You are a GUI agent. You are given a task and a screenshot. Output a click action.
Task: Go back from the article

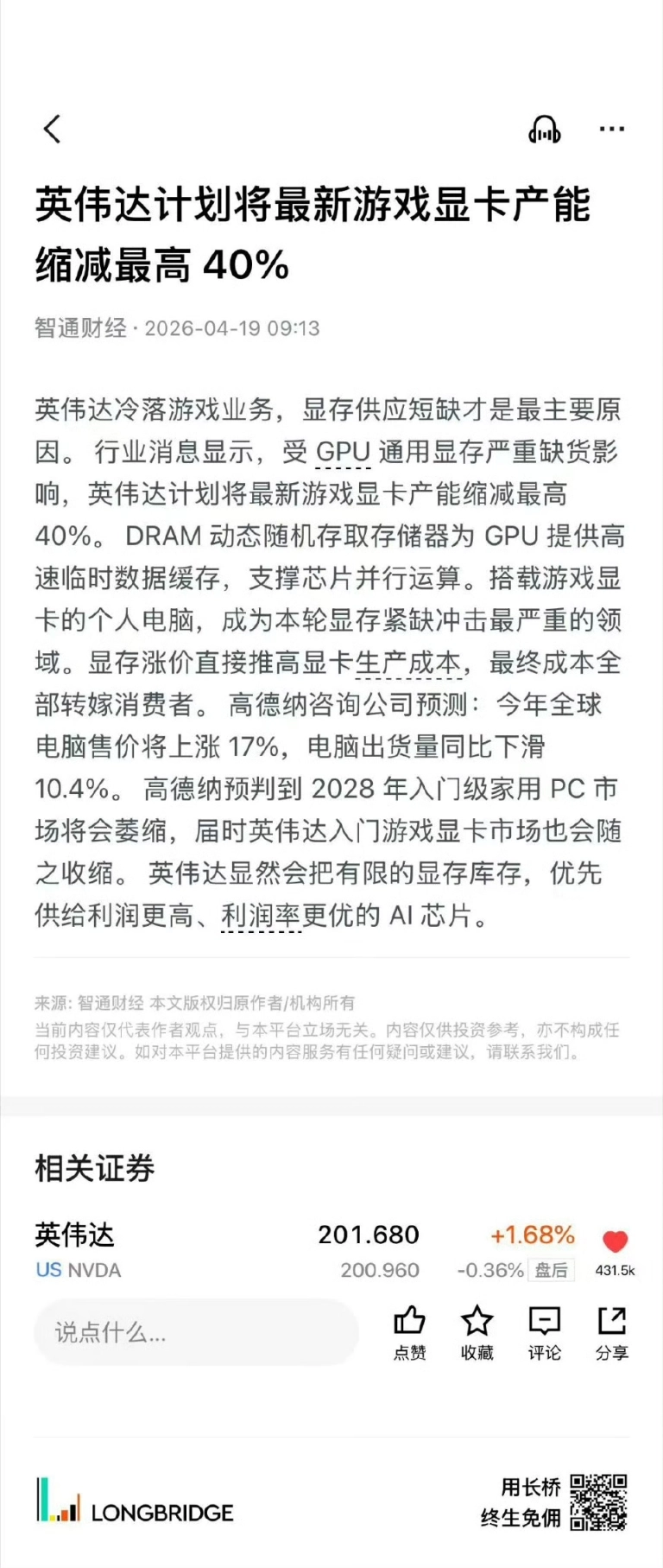tap(53, 130)
